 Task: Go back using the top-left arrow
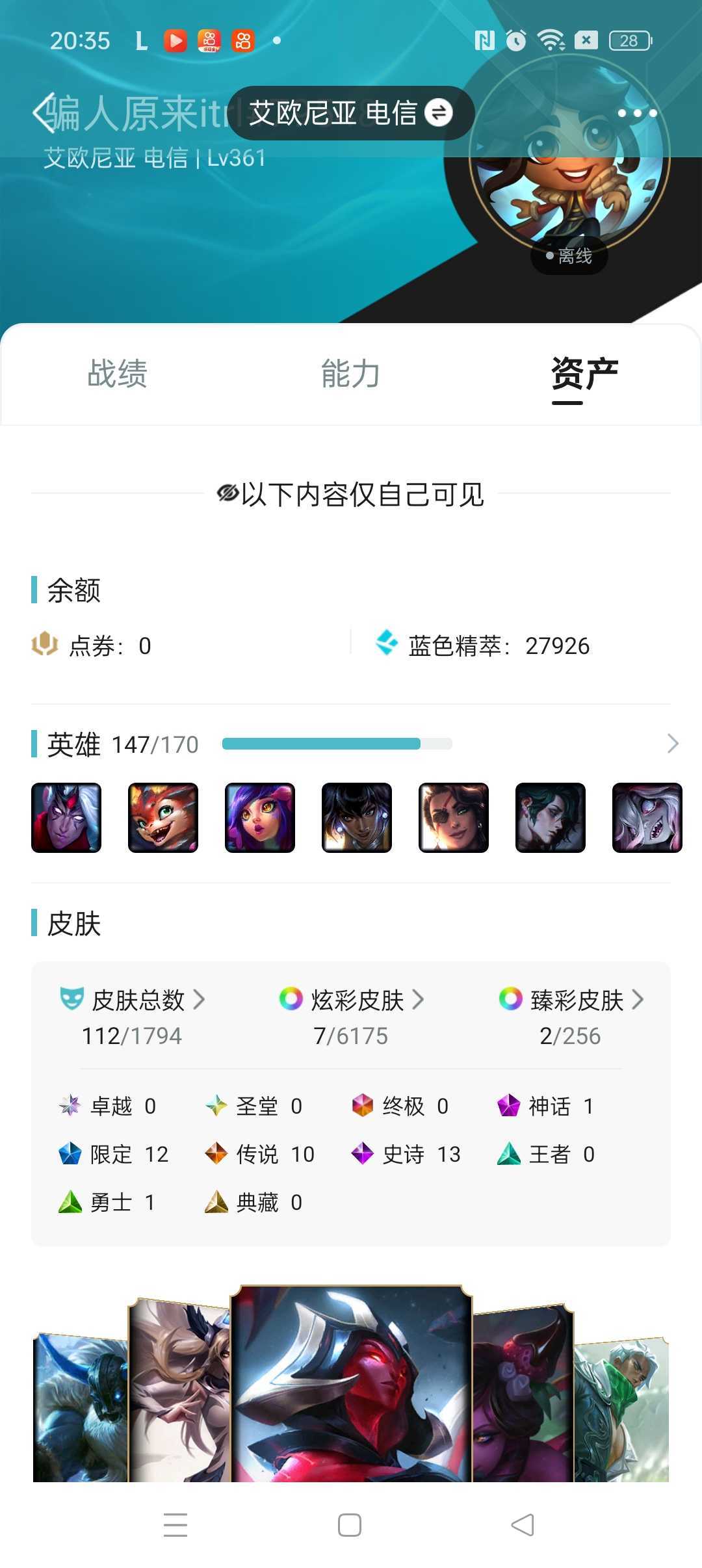(44, 113)
